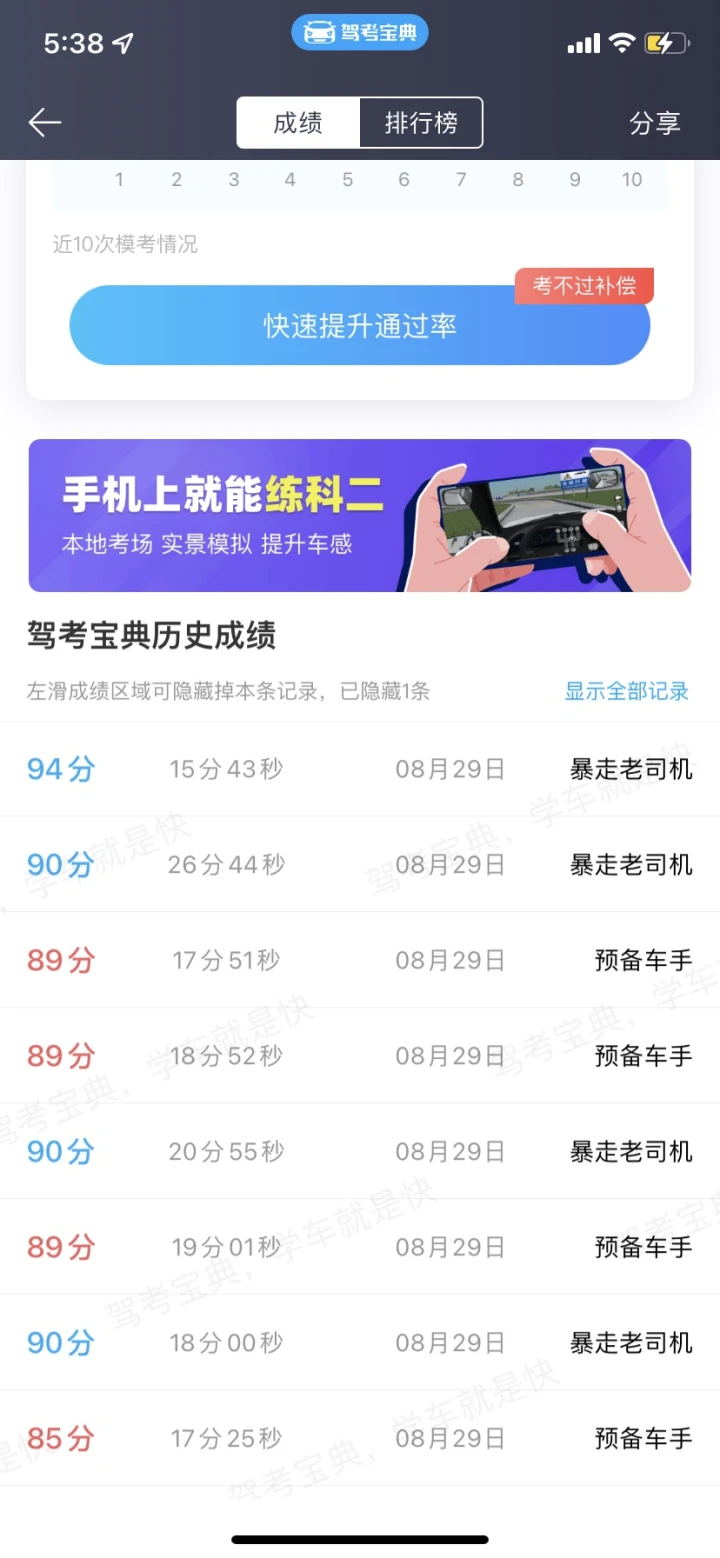Open the 89分 record at 19分01秒
The height and width of the screenshot is (1558, 720).
pyautogui.click(x=360, y=1247)
